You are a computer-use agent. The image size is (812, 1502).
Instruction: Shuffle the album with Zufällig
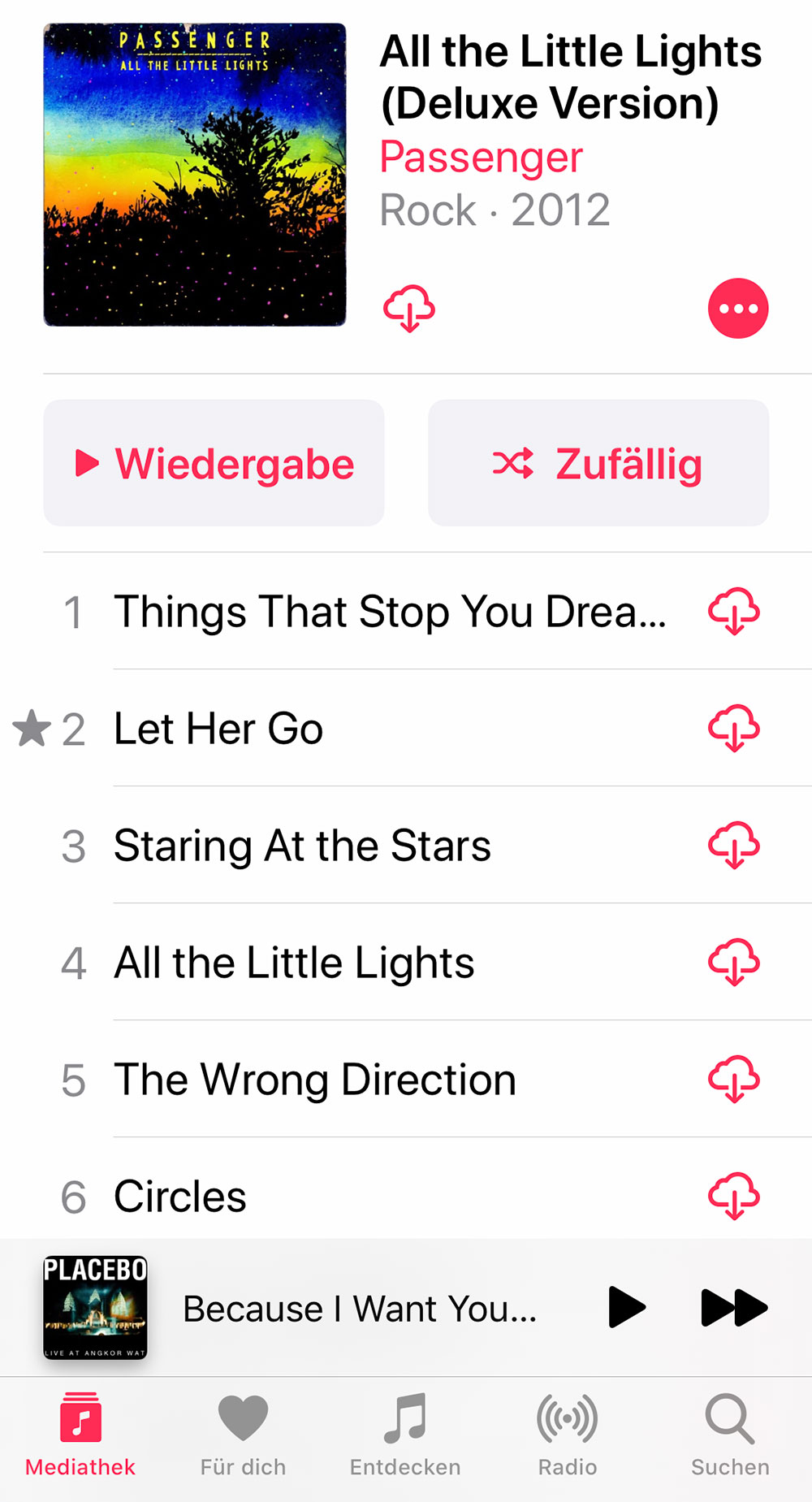coord(598,463)
